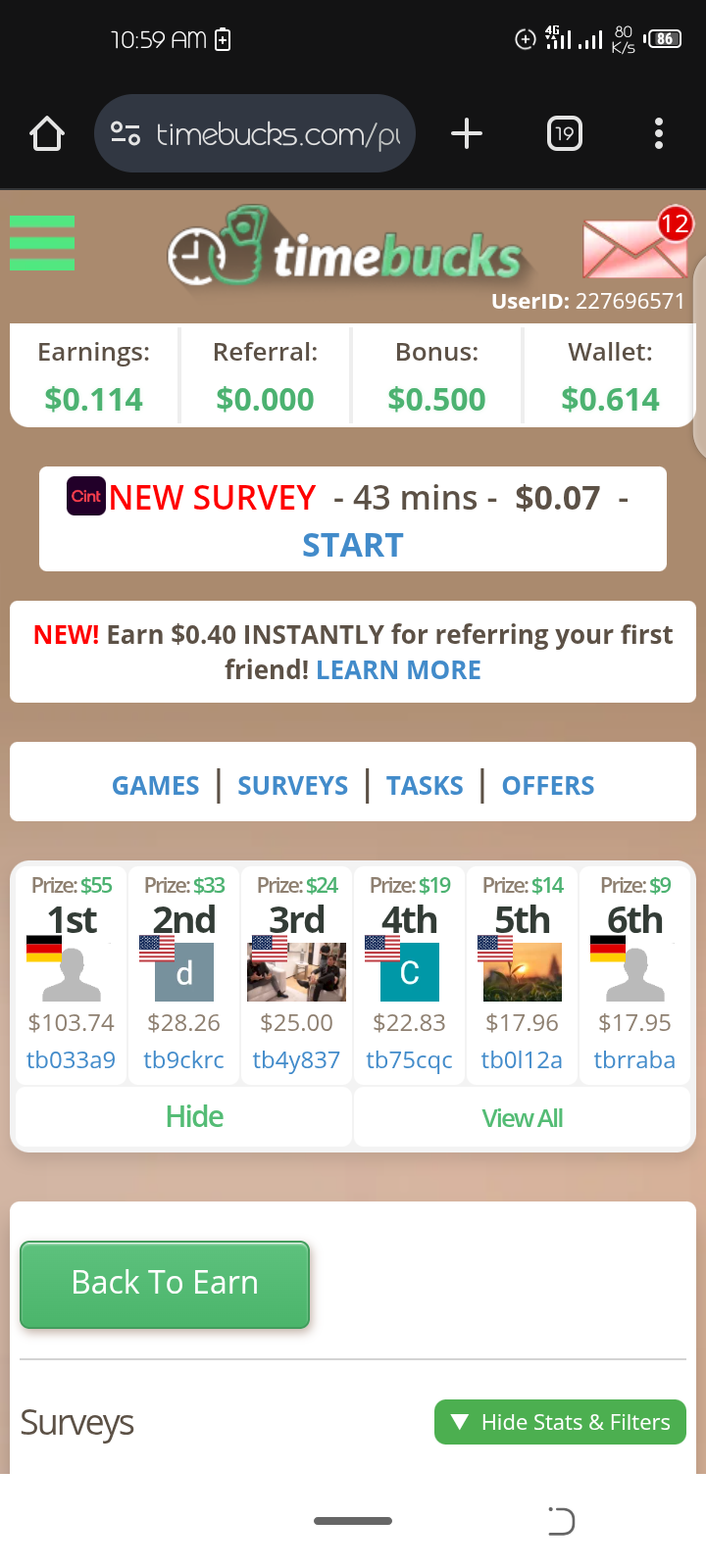Screen dimensions: 706x1568
Task: Open 3rd place user tb4y837
Action: point(296,1060)
